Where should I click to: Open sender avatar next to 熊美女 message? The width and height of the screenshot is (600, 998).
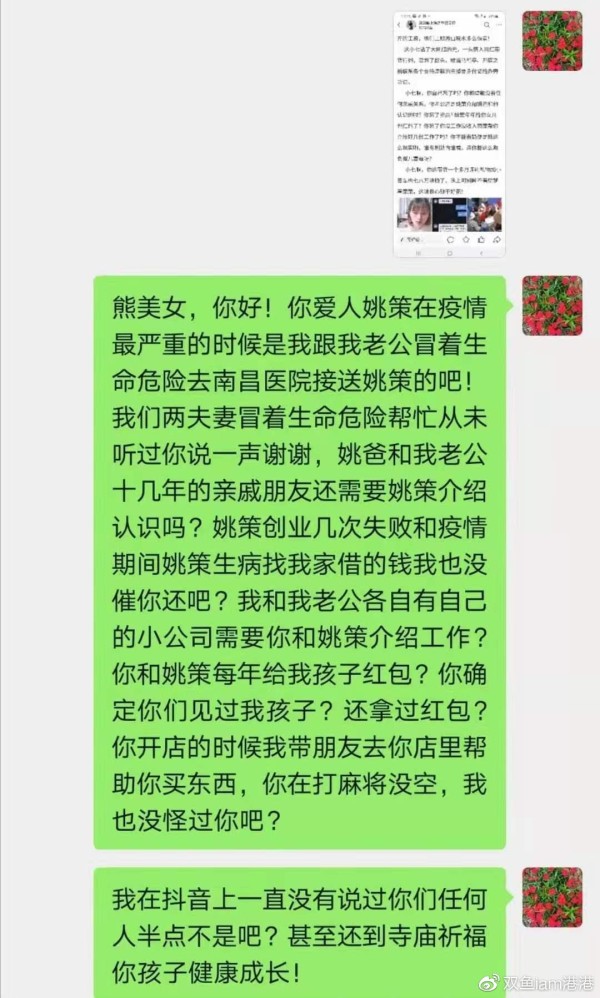(x=552, y=305)
